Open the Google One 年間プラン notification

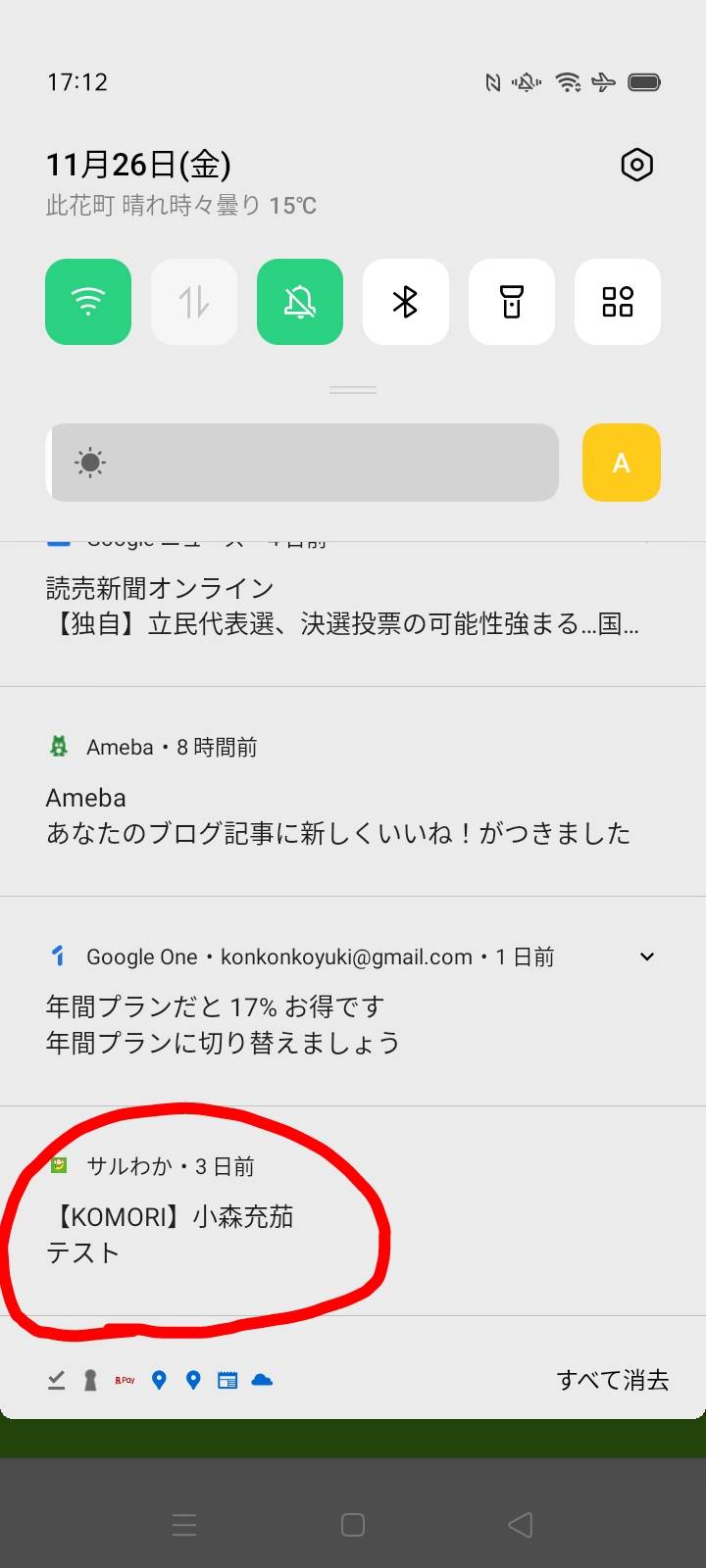[353, 1002]
